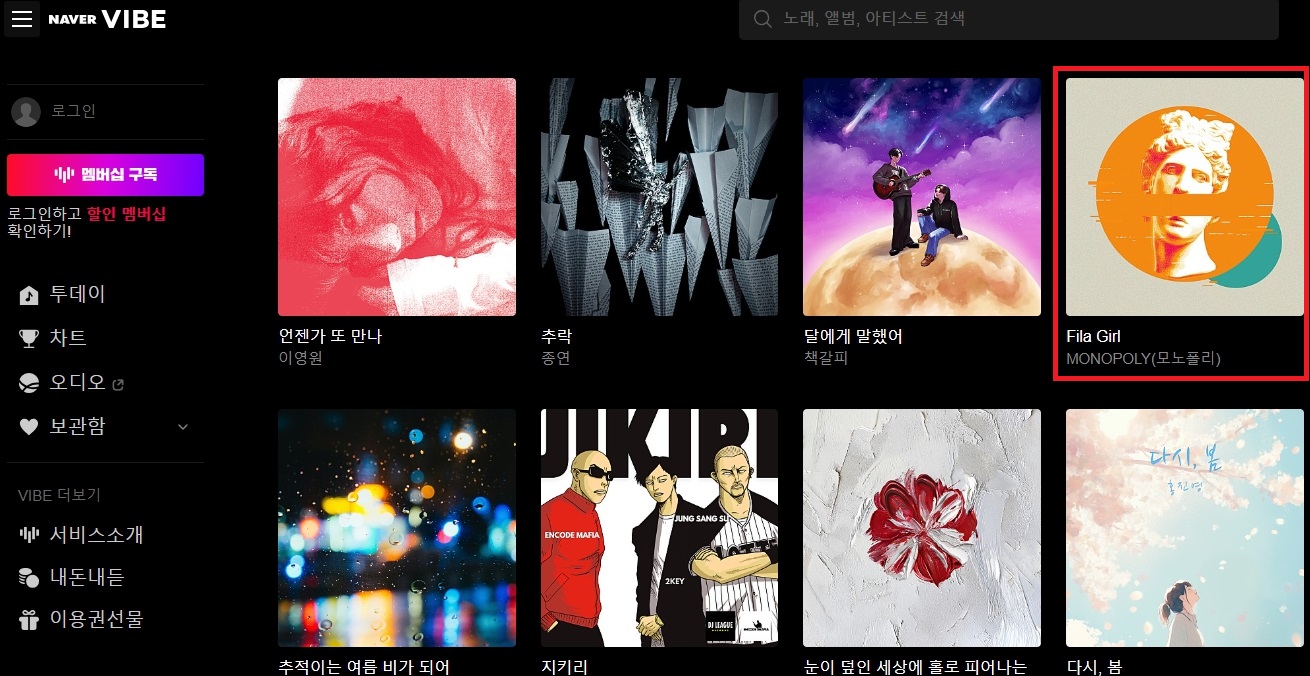
Task: Go to the 투데이 section
Action: coord(76,295)
